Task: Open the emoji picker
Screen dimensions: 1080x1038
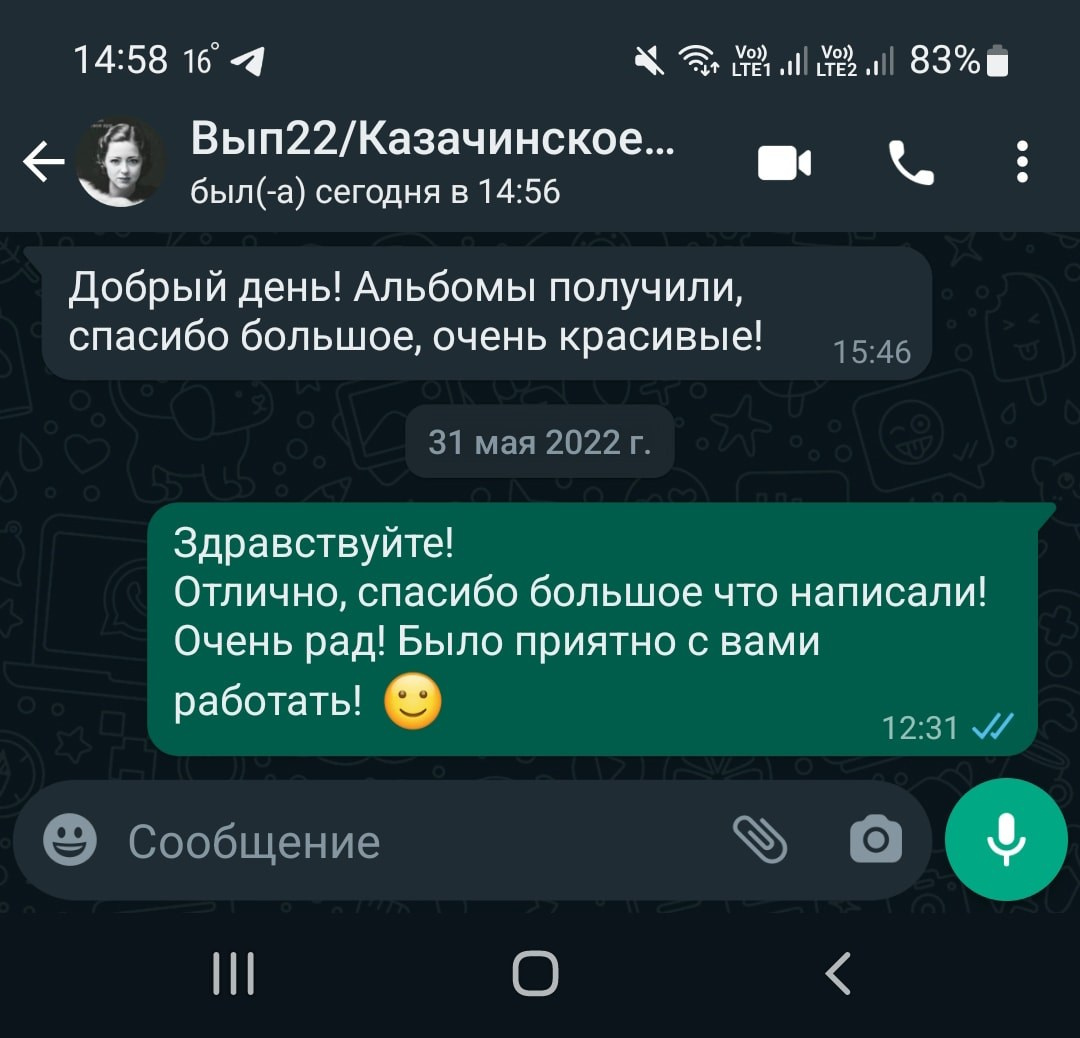Action: pos(70,840)
